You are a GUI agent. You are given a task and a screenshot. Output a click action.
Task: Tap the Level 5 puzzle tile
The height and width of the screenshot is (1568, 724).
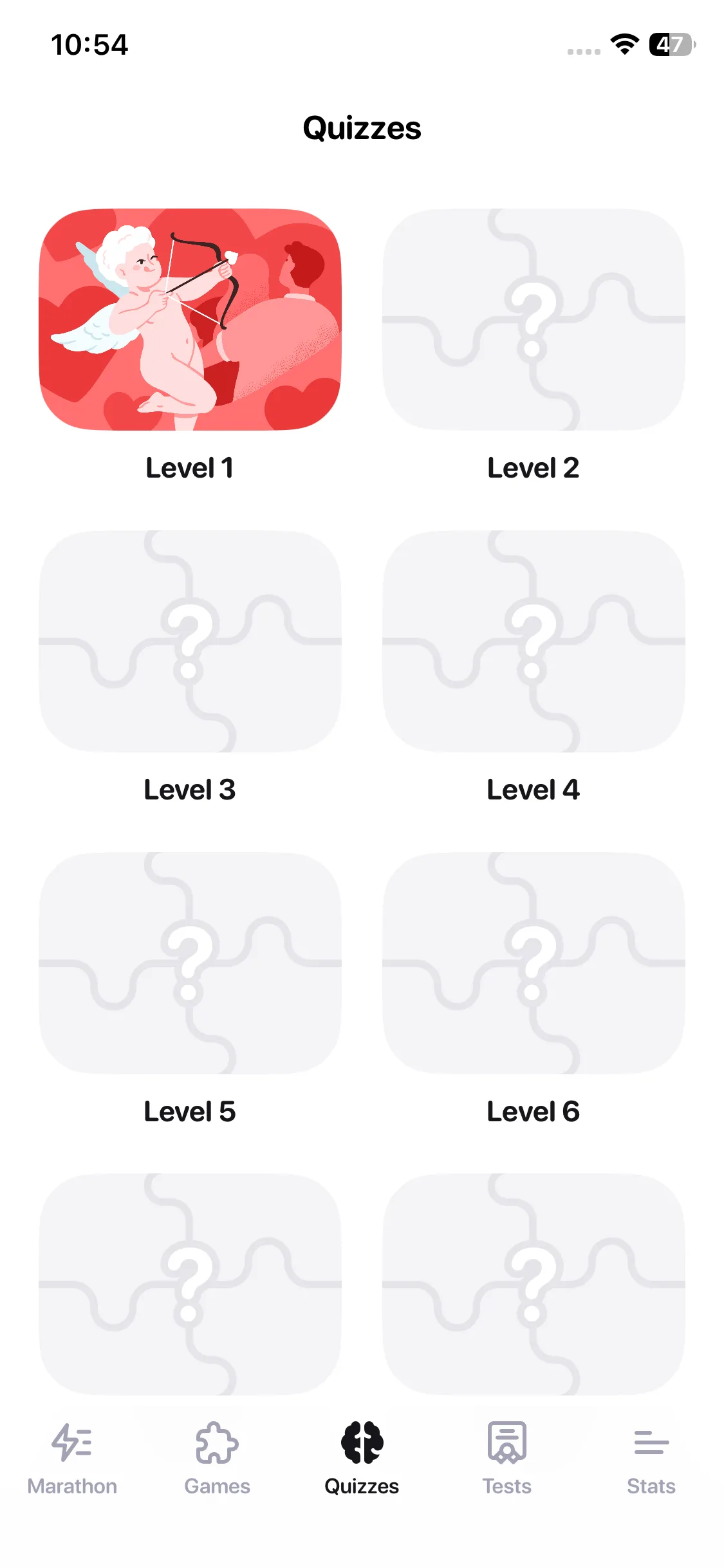[190, 963]
